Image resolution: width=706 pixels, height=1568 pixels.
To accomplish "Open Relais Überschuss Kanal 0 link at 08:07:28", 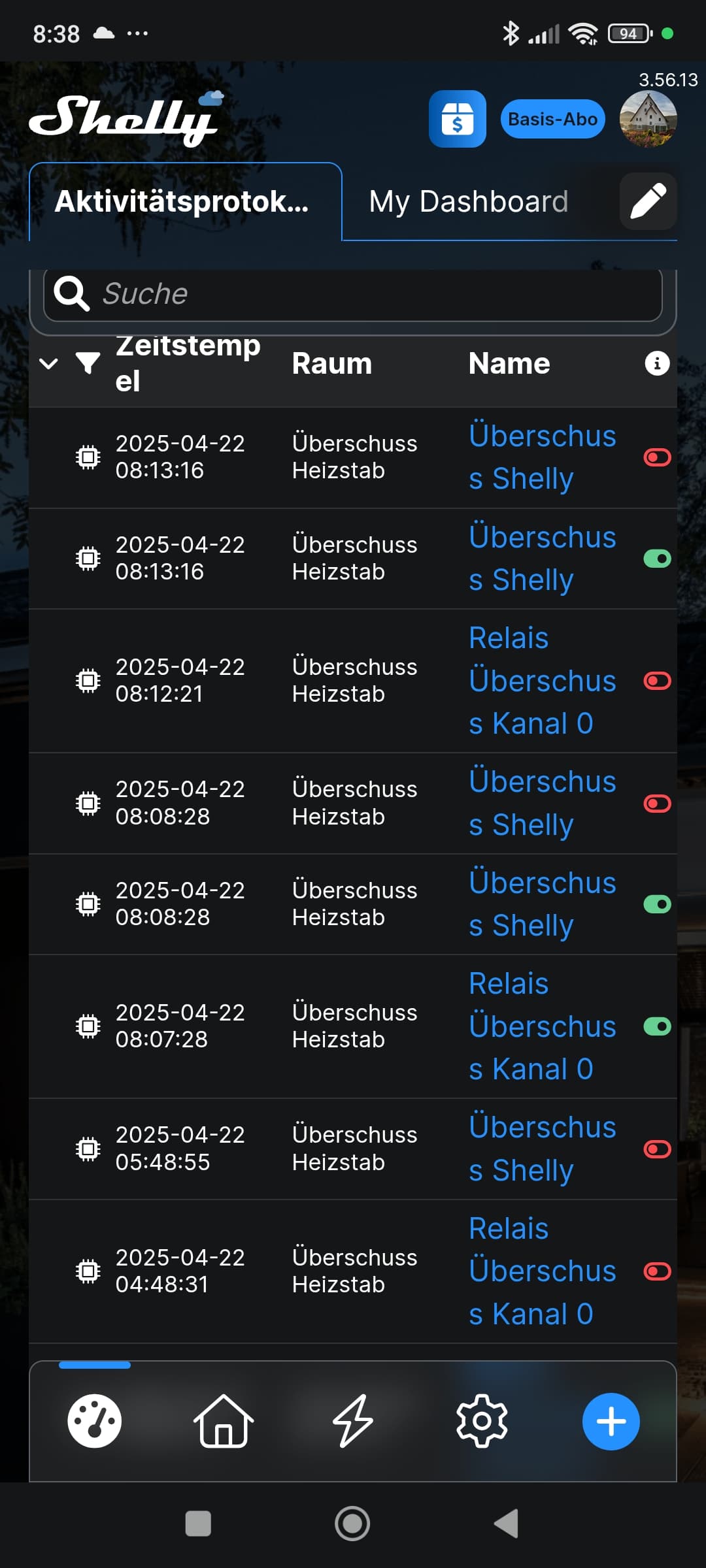I will (x=543, y=1026).
